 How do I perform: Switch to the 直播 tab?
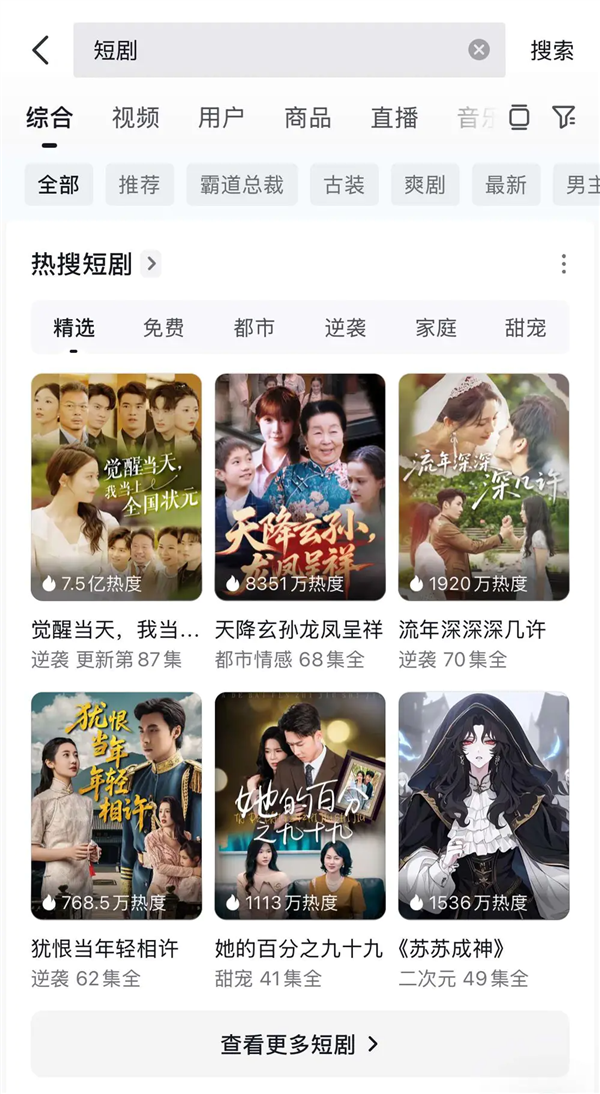(394, 118)
